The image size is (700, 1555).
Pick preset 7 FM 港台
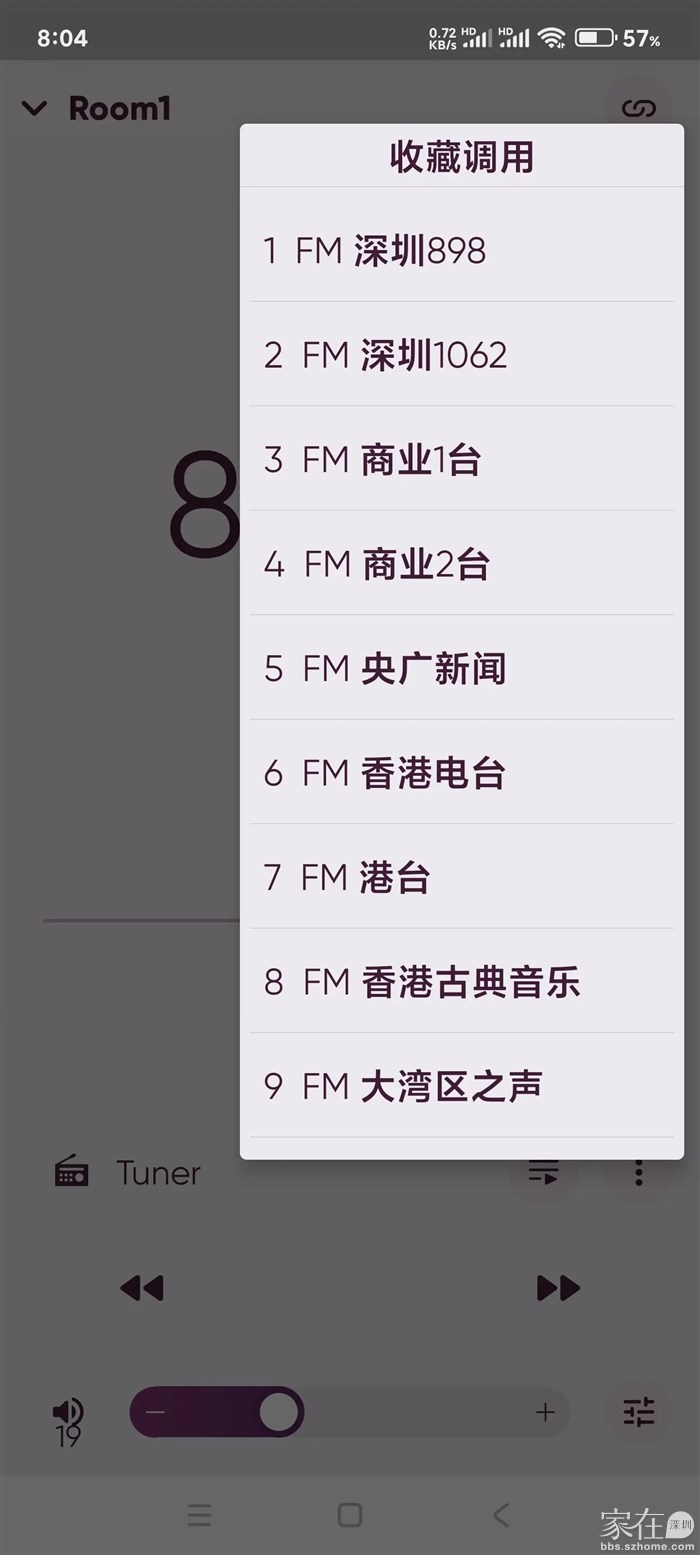point(460,878)
